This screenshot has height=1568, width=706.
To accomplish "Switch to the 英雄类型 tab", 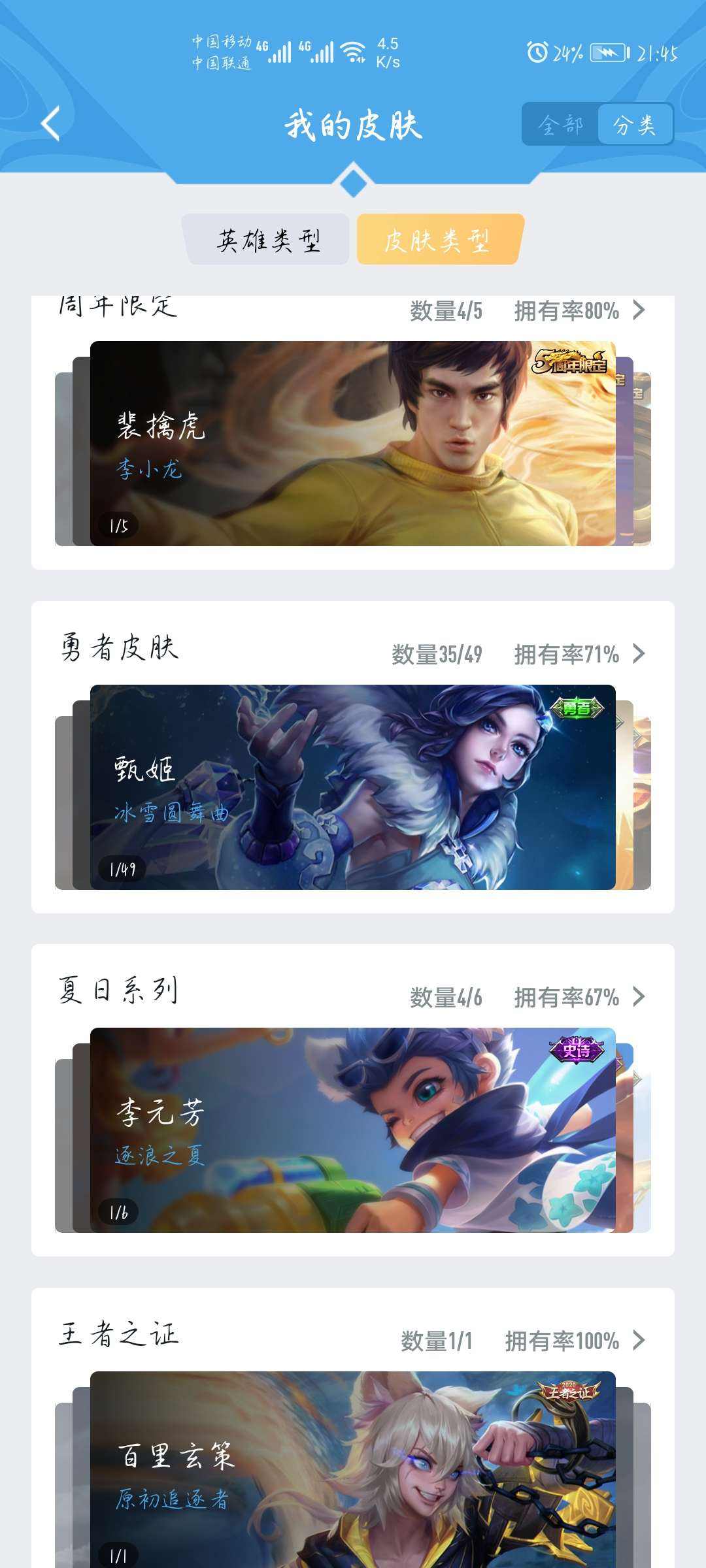I will (267, 240).
